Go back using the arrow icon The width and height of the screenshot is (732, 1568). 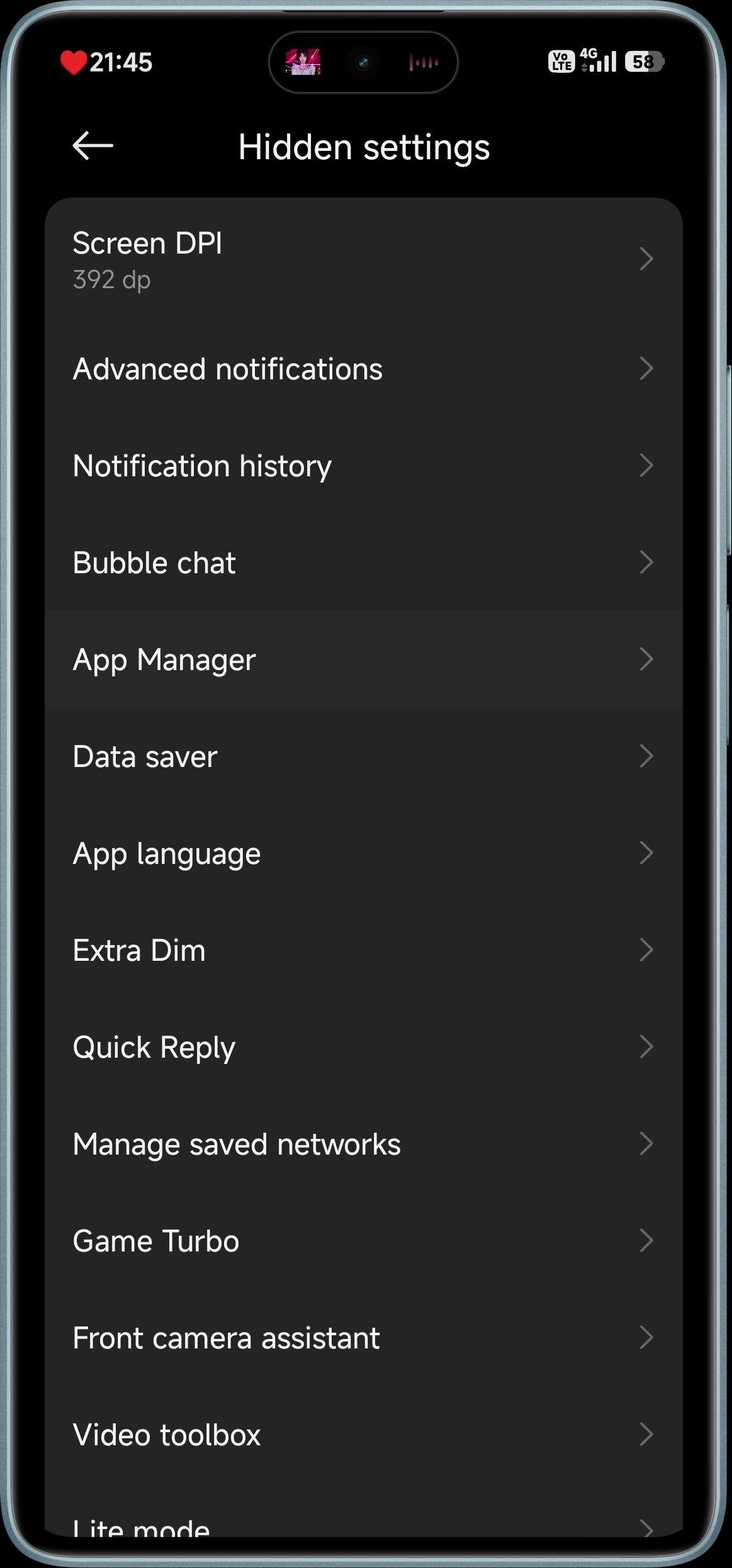pos(93,146)
